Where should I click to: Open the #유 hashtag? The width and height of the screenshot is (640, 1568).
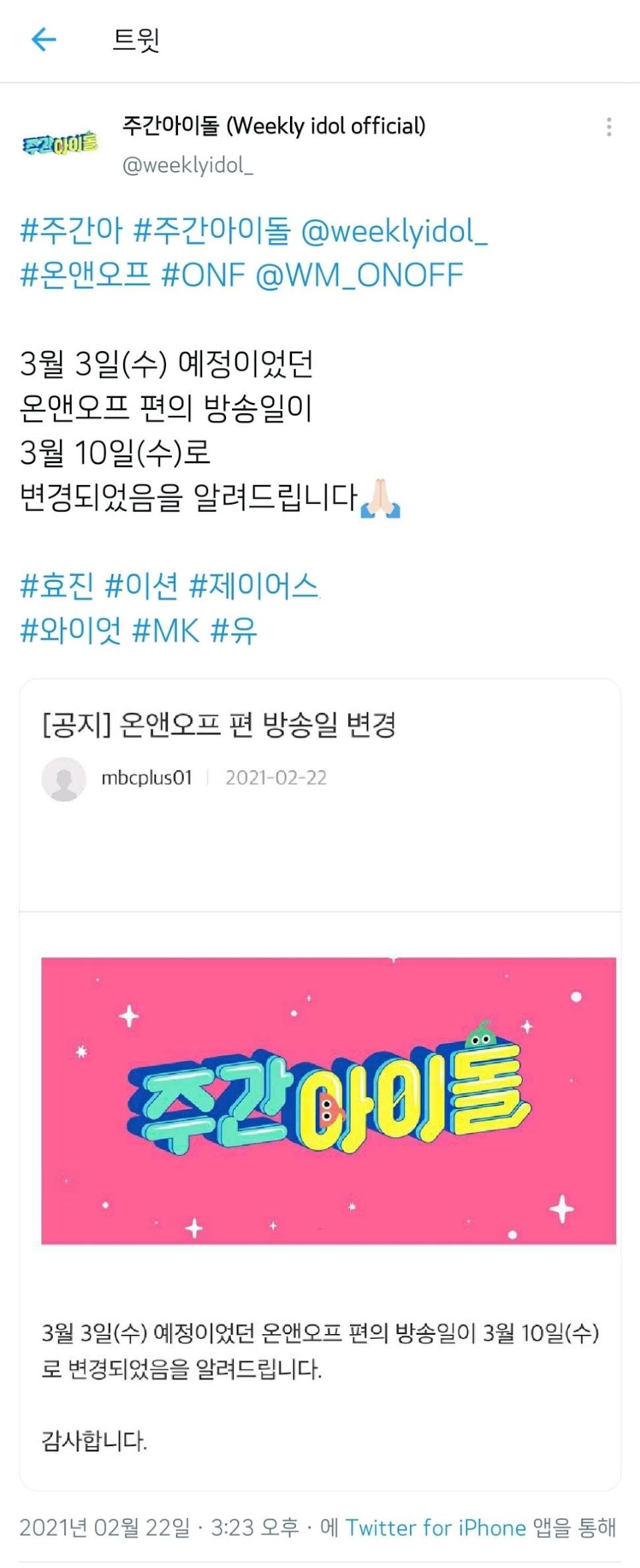point(234,630)
